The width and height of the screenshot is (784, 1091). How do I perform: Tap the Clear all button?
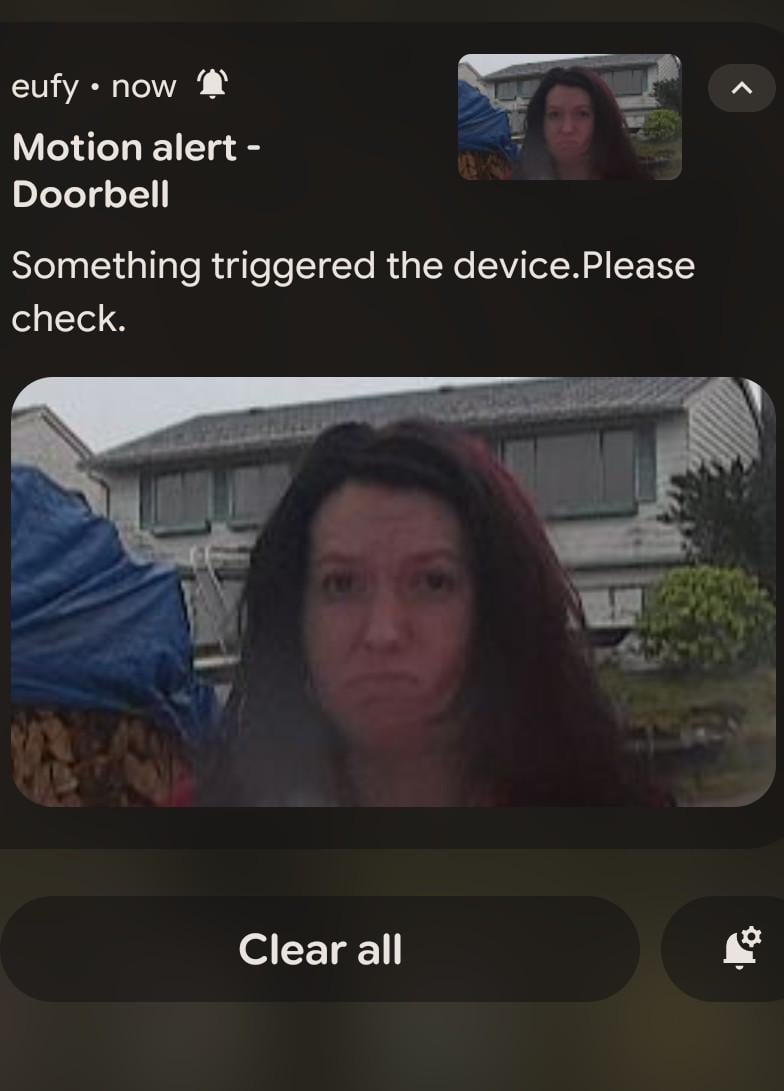(320, 949)
